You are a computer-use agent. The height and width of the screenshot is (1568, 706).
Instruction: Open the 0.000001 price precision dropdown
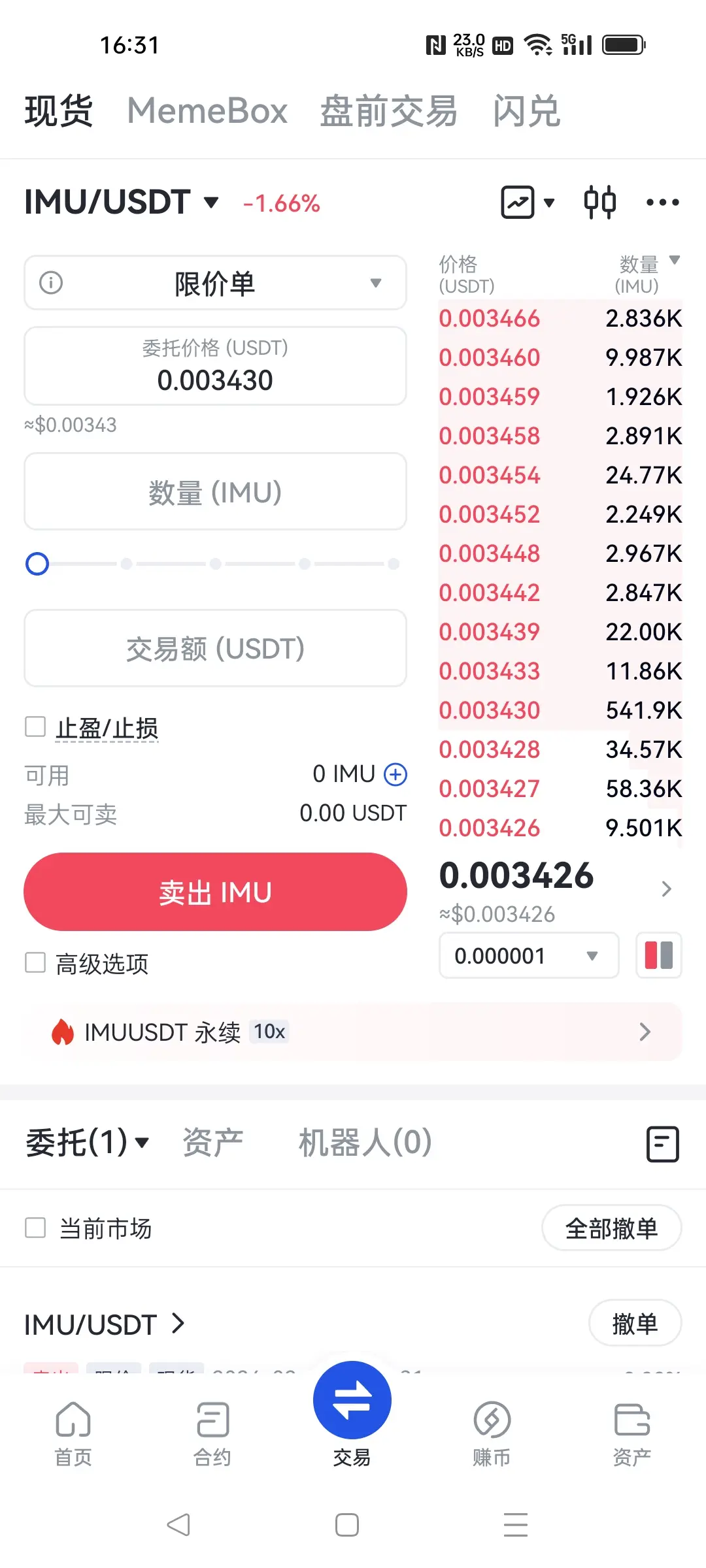point(529,956)
